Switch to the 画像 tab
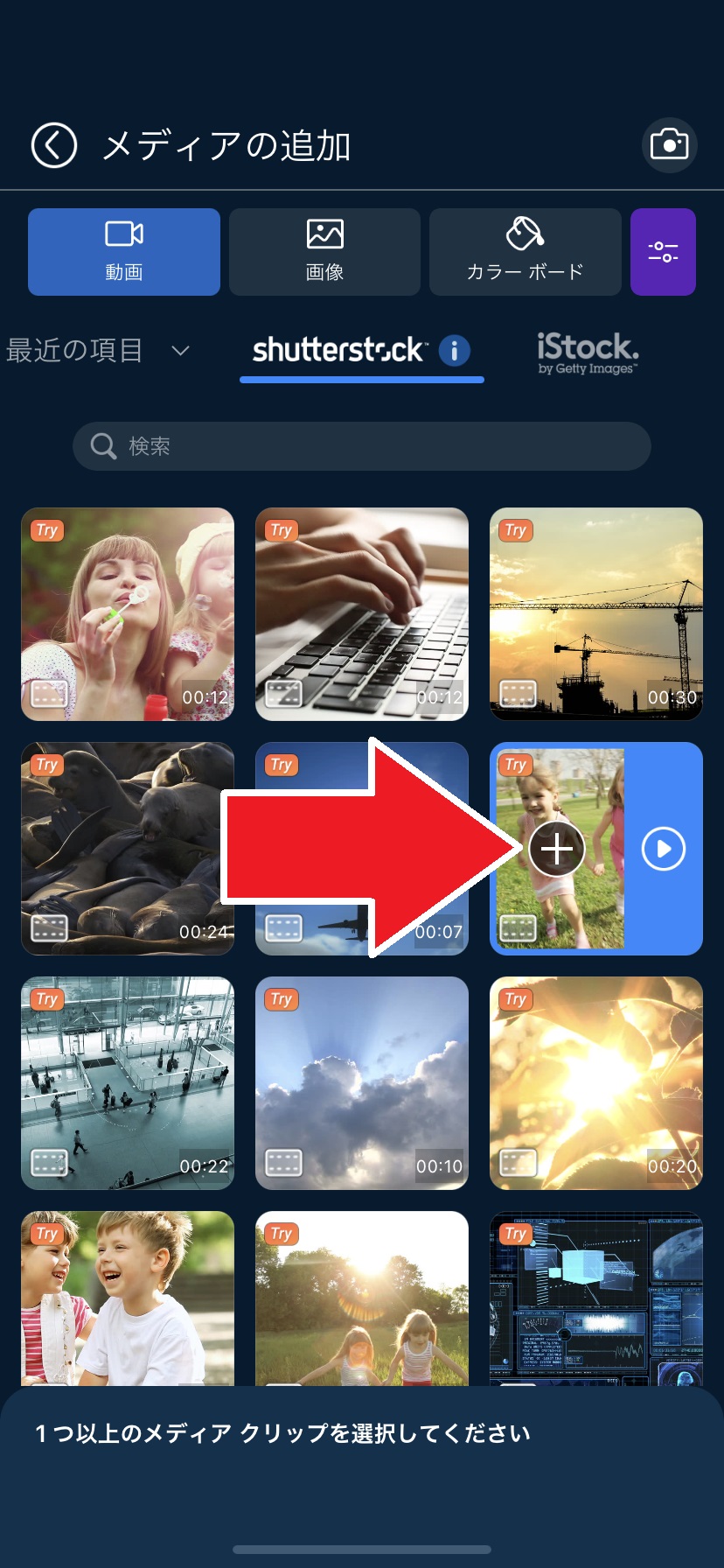Viewport: 724px width, 1568px height. click(x=324, y=252)
